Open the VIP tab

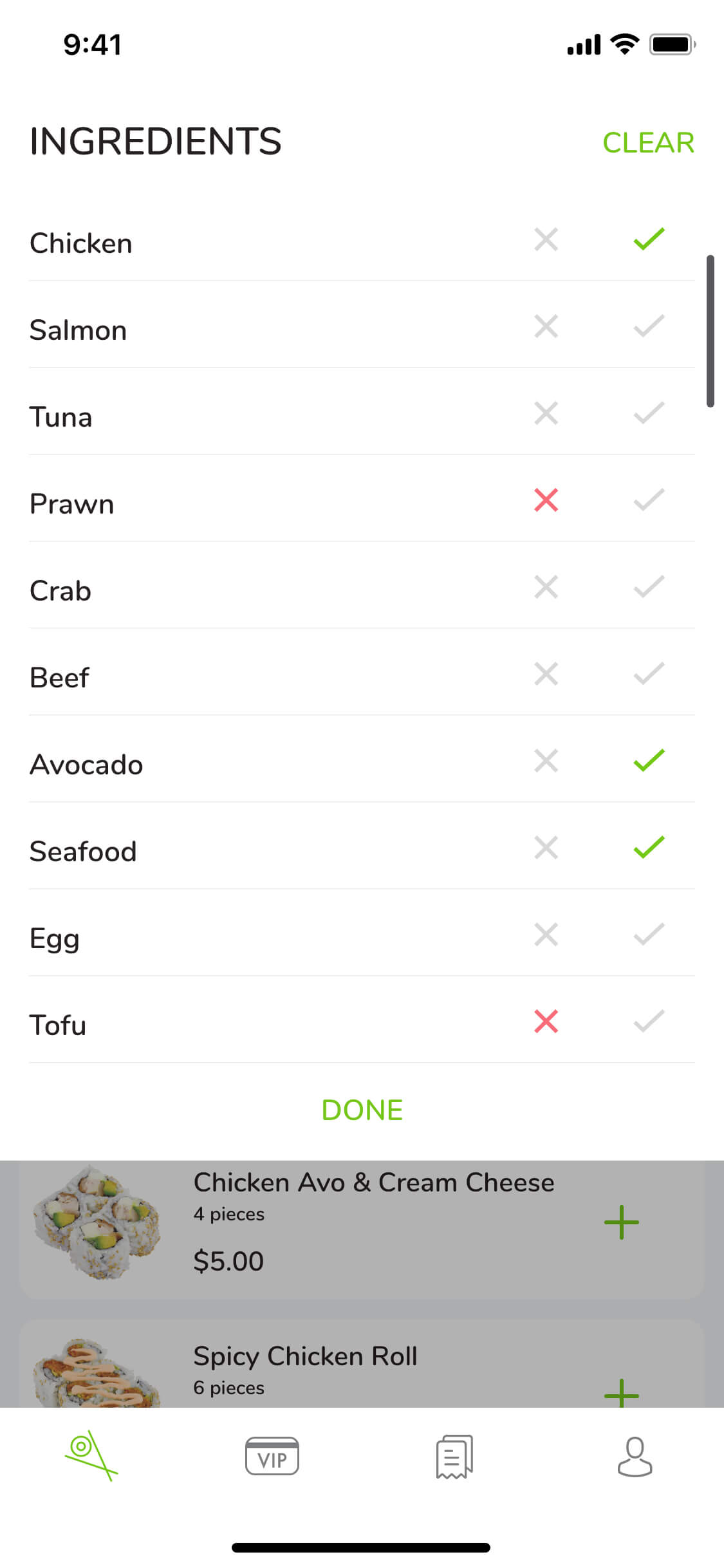point(272,1456)
